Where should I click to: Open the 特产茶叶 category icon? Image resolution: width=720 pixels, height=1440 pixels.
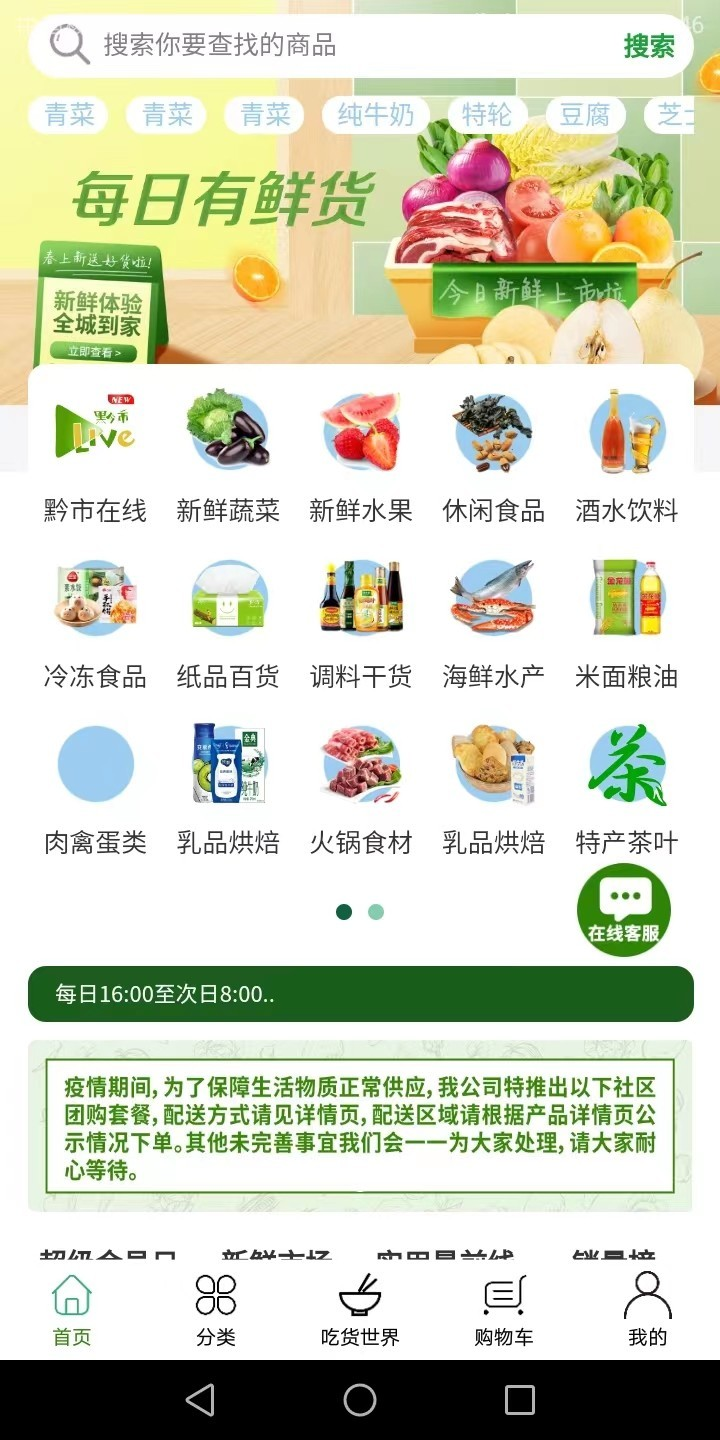point(626,763)
